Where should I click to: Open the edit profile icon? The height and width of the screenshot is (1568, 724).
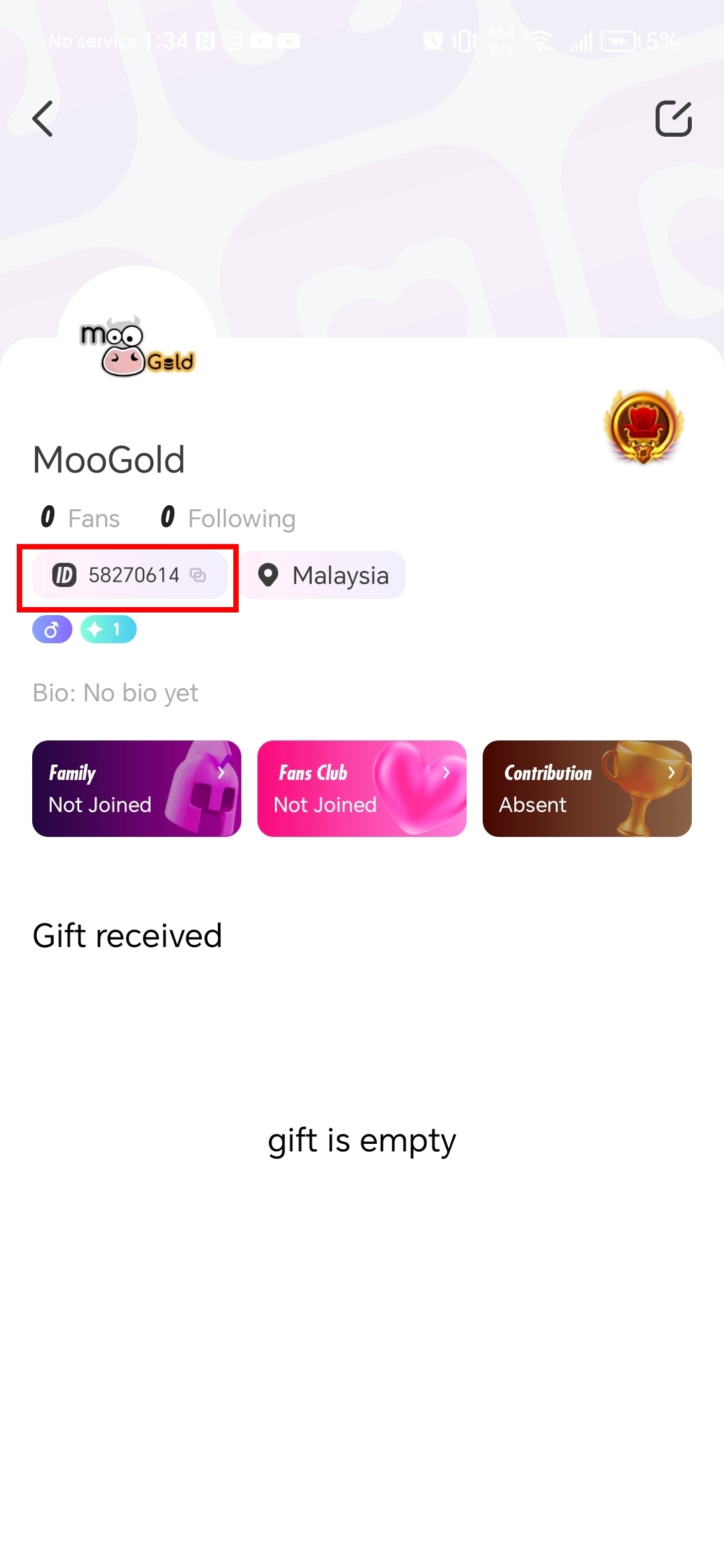click(673, 119)
